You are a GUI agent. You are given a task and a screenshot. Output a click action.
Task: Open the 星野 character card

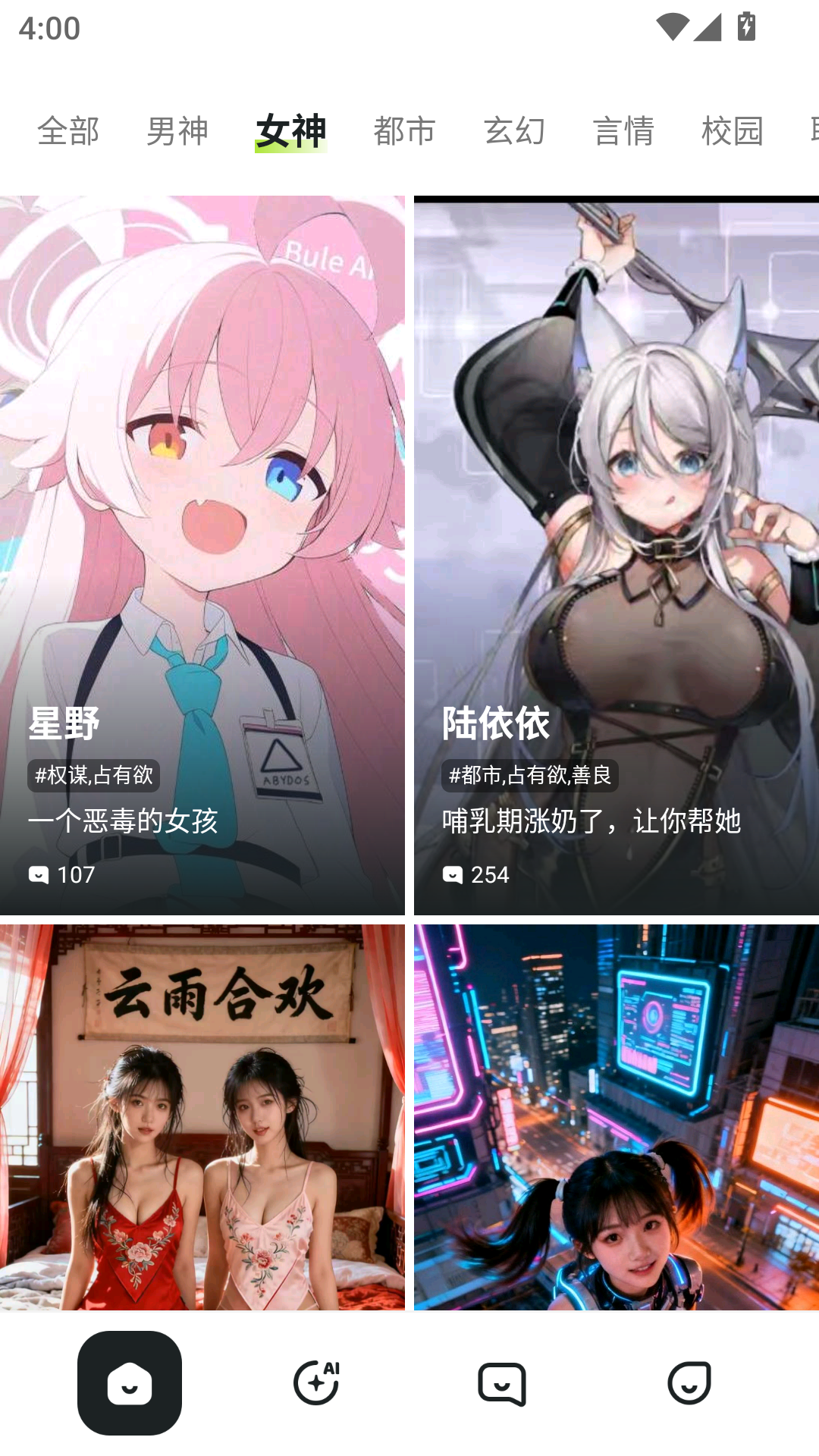click(201, 493)
